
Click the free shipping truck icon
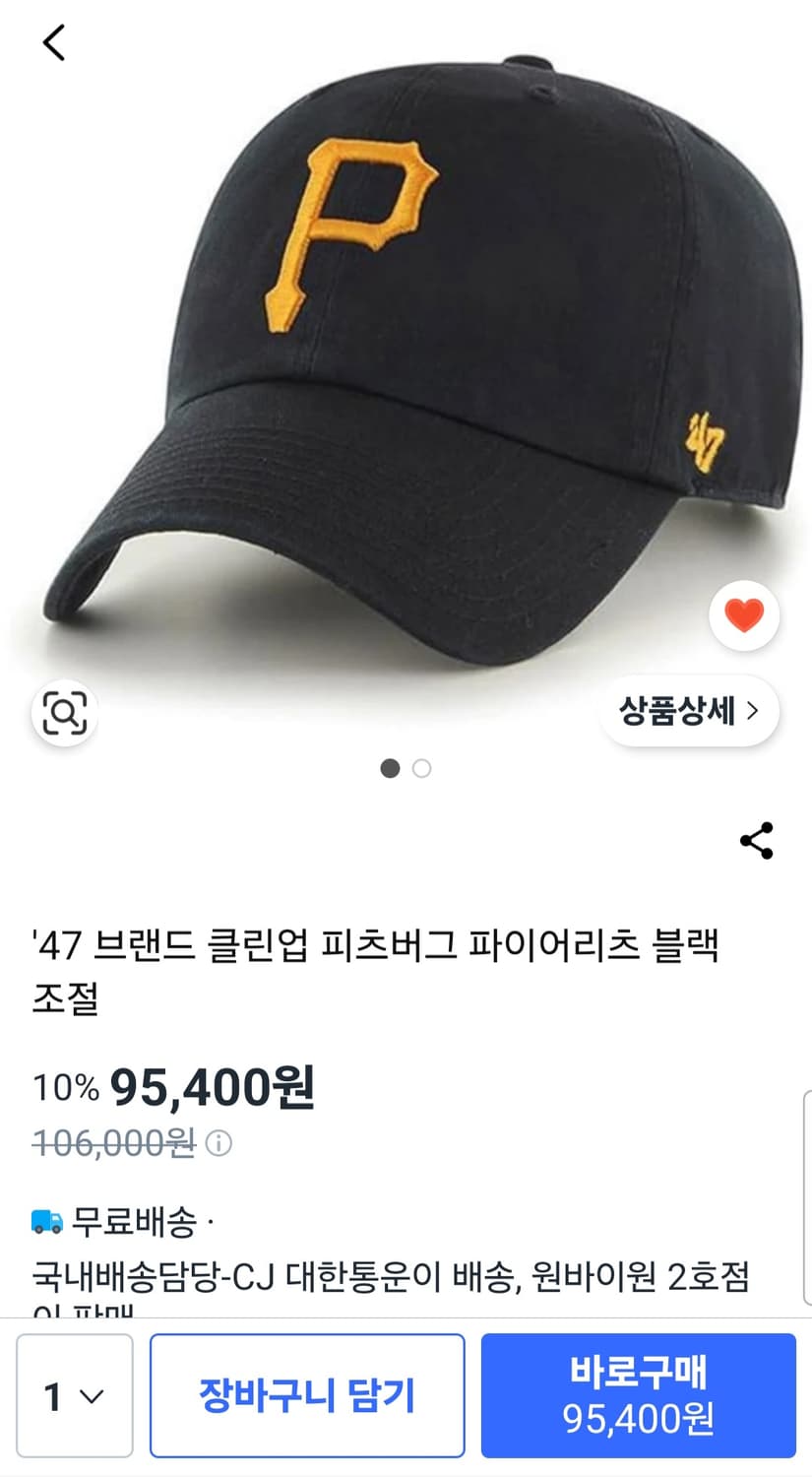pos(46,1223)
